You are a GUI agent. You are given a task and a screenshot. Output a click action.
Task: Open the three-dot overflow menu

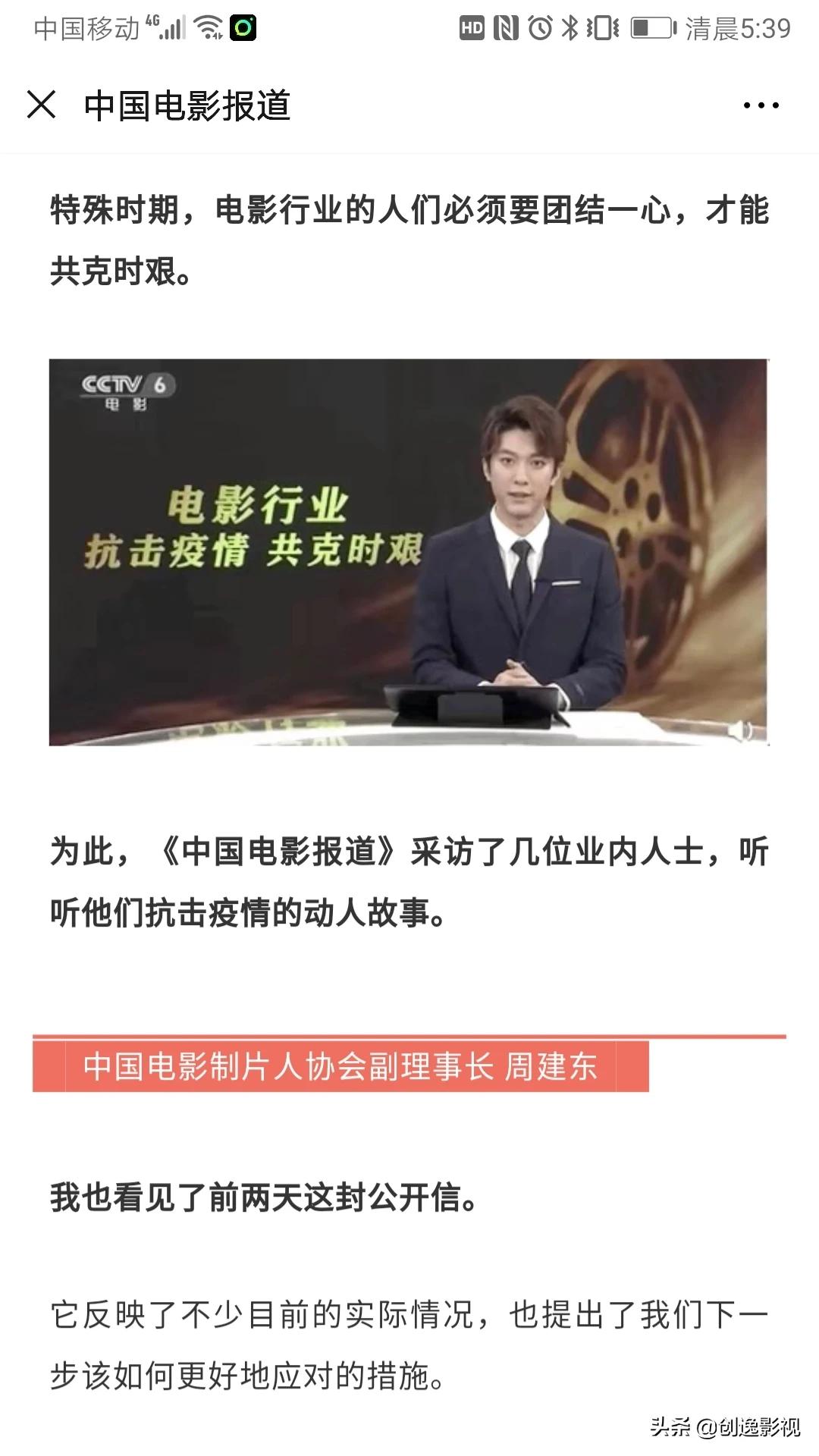[761, 105]
